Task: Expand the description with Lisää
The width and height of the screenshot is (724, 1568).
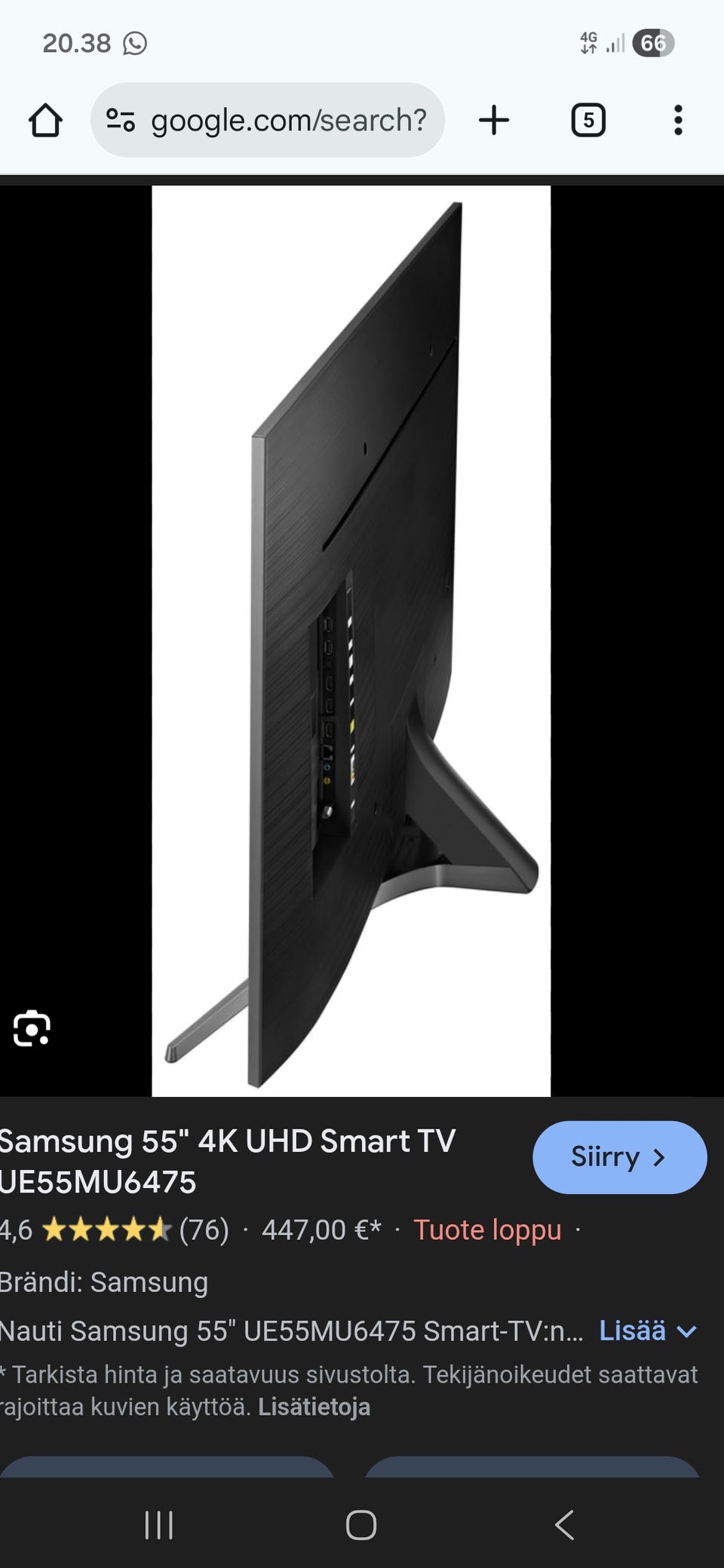Action: (x=646, y=1331)
